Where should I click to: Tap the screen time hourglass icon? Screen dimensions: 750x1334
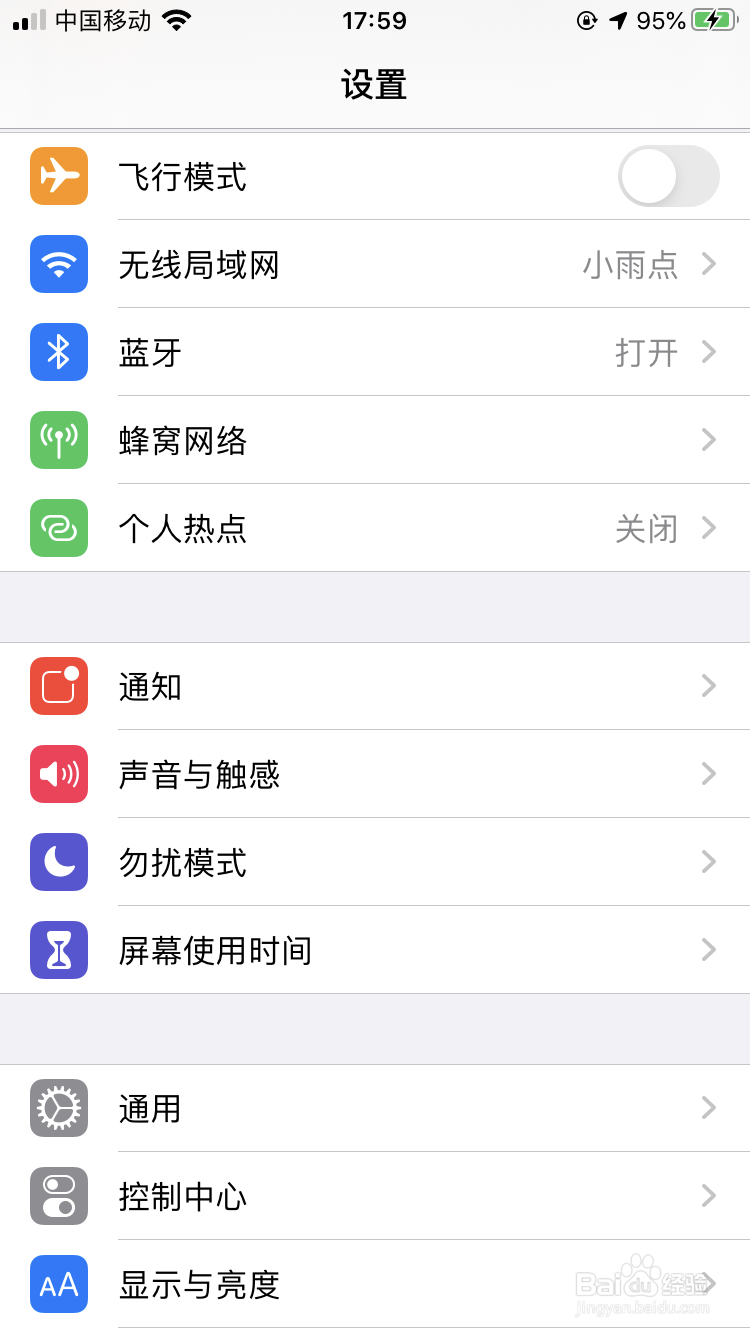click(x=58, y=951)
